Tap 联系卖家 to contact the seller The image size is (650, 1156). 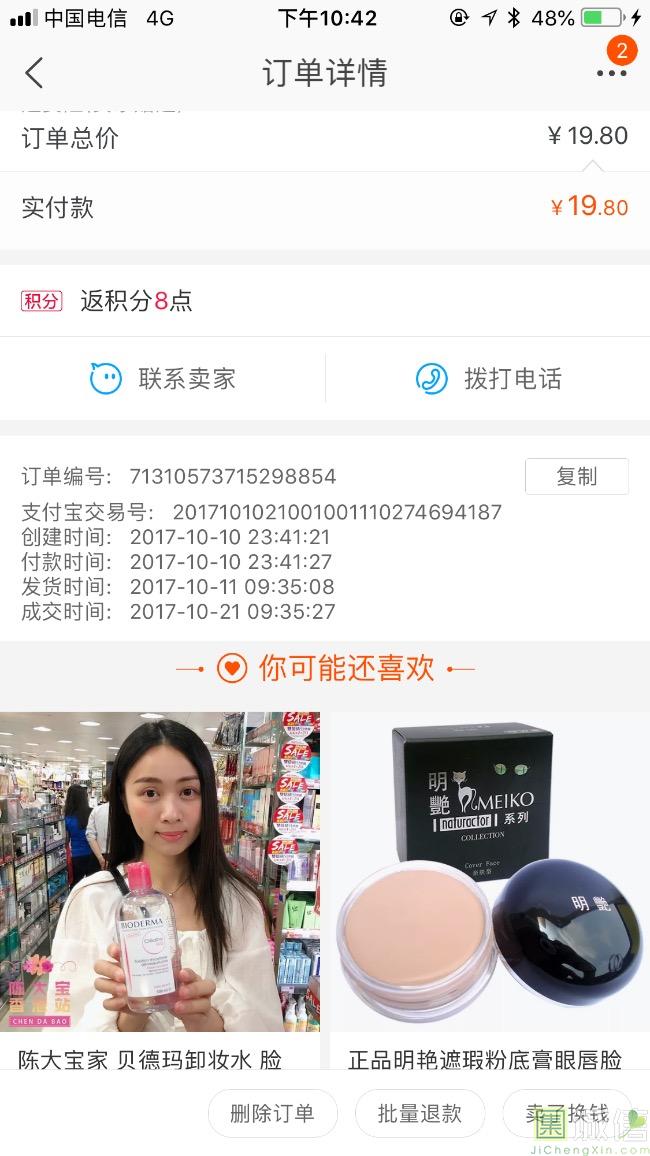pyautogui.click(x=163, y=379)
